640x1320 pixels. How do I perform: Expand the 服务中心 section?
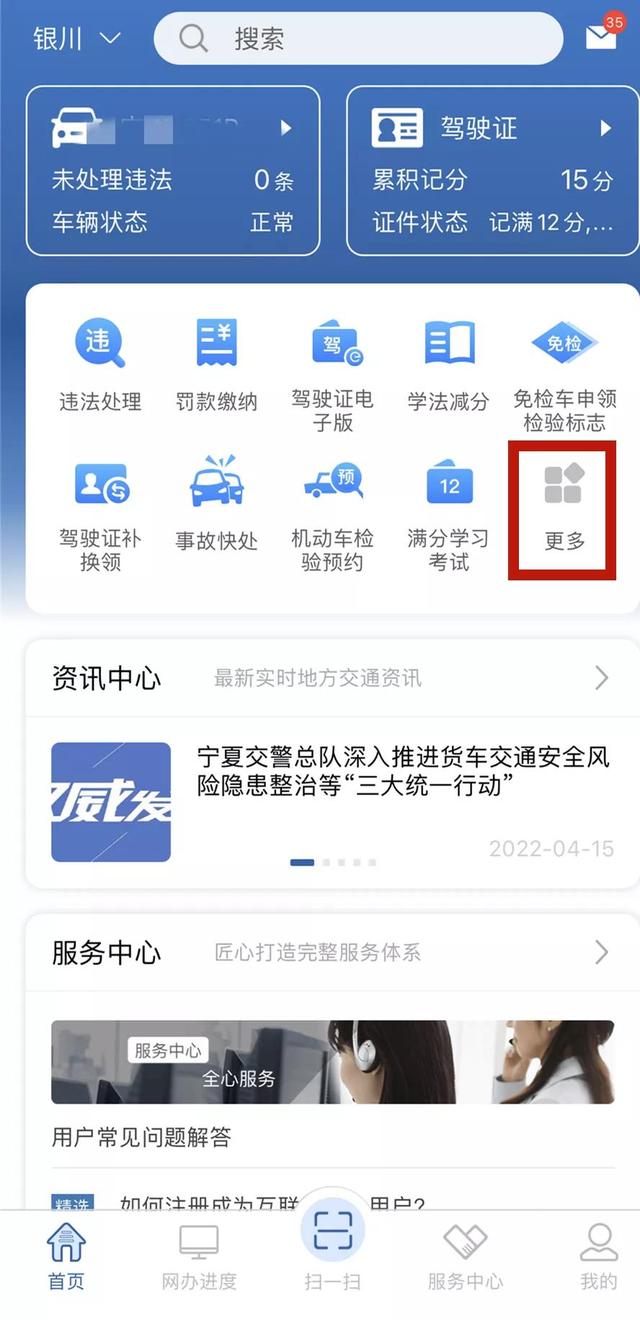601,952
